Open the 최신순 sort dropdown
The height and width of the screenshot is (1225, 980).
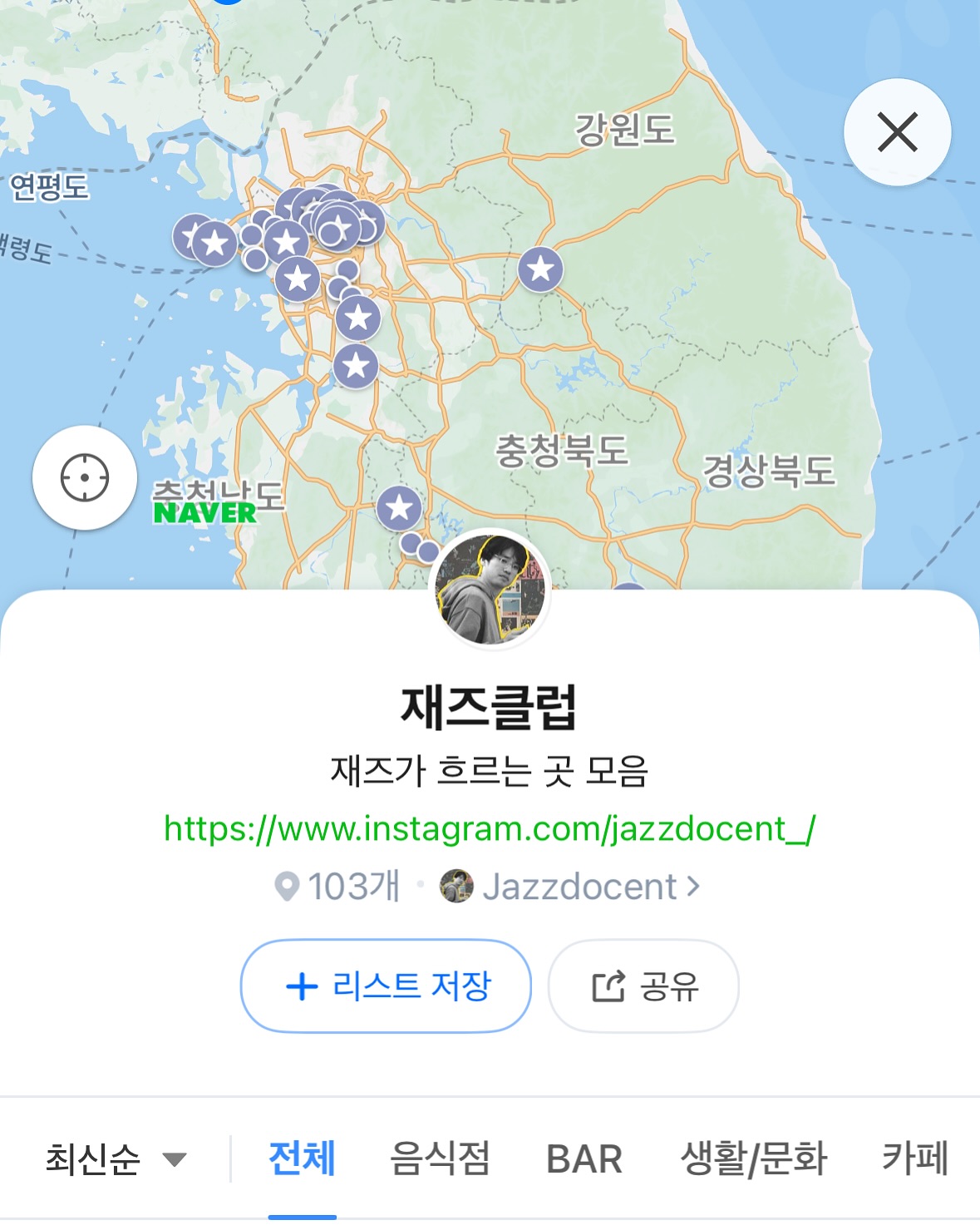point(115,1158)
